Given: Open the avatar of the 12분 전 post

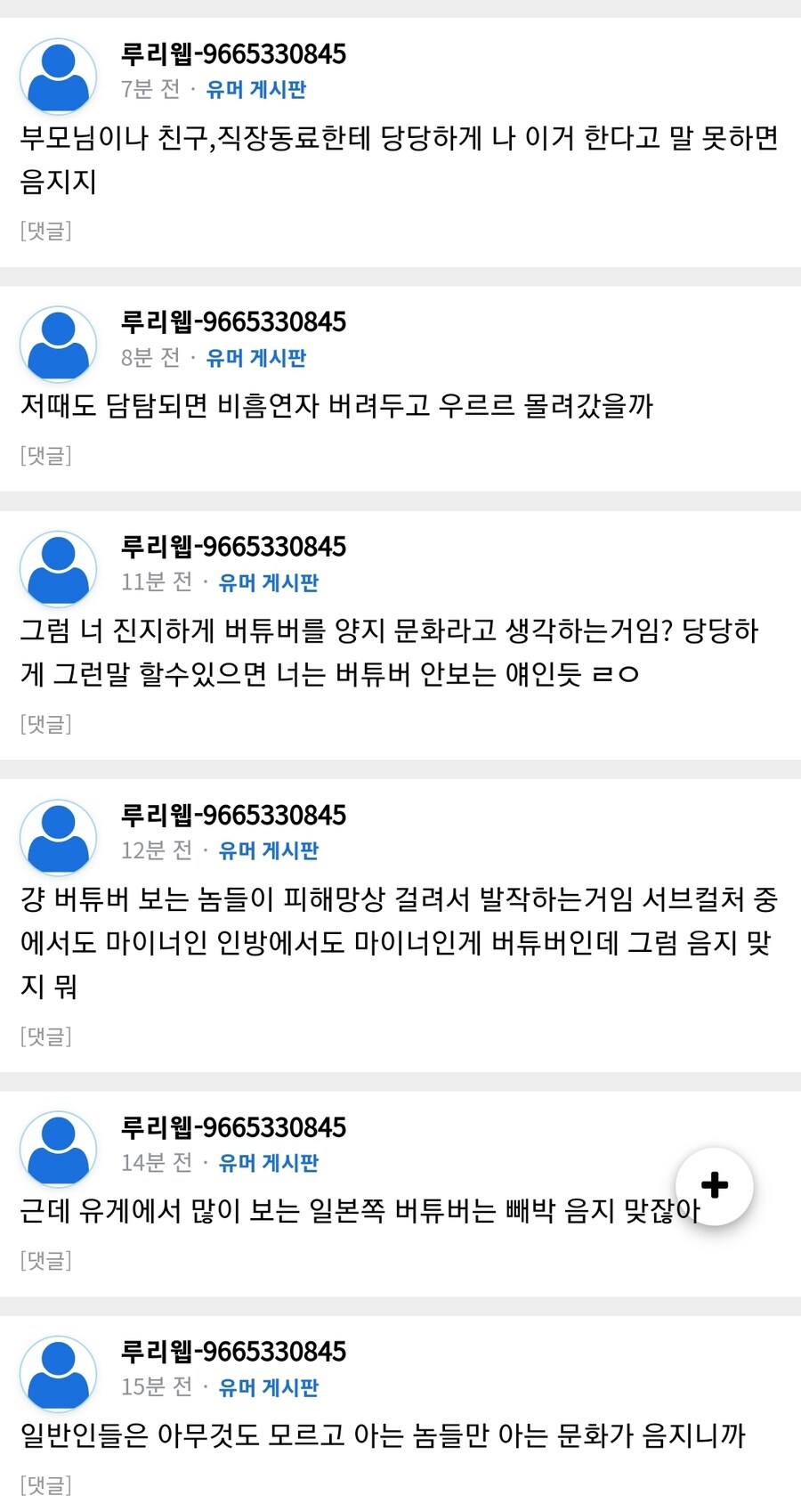Looking at the screenshot, I should pyautogui.click(x=57, y=837).
